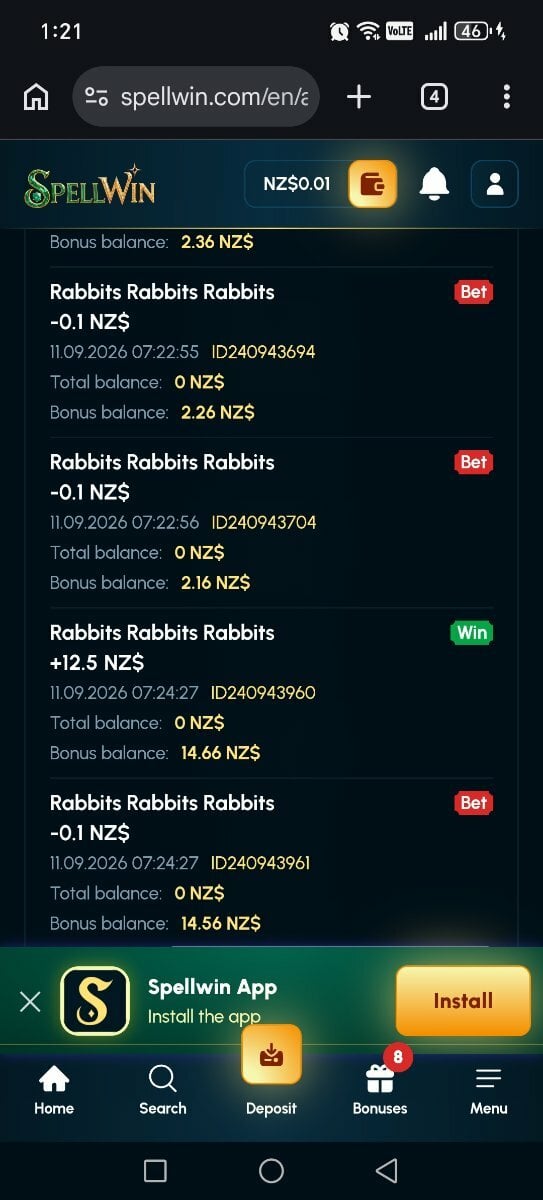Open the system recent apps view

tap(155, 1171)
